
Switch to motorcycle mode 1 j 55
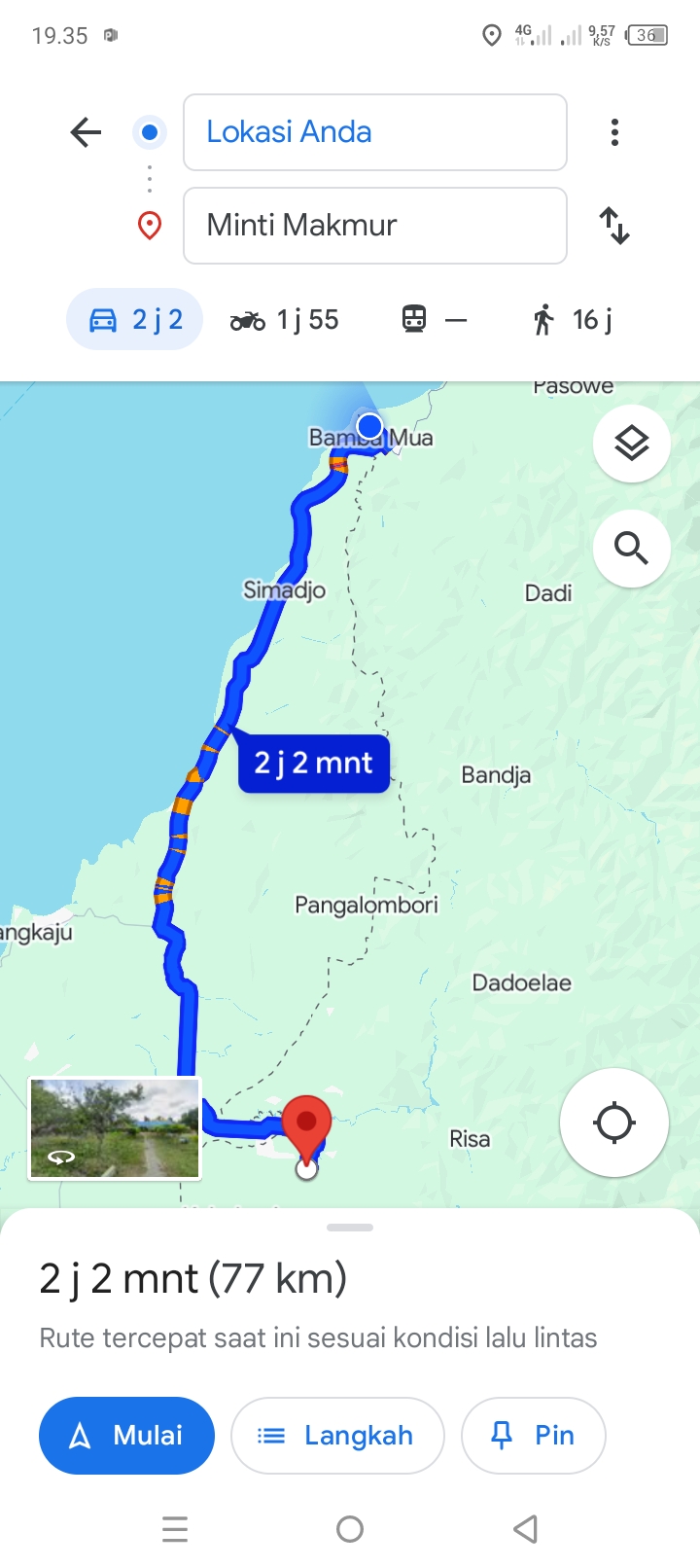[x=285, y=319]
